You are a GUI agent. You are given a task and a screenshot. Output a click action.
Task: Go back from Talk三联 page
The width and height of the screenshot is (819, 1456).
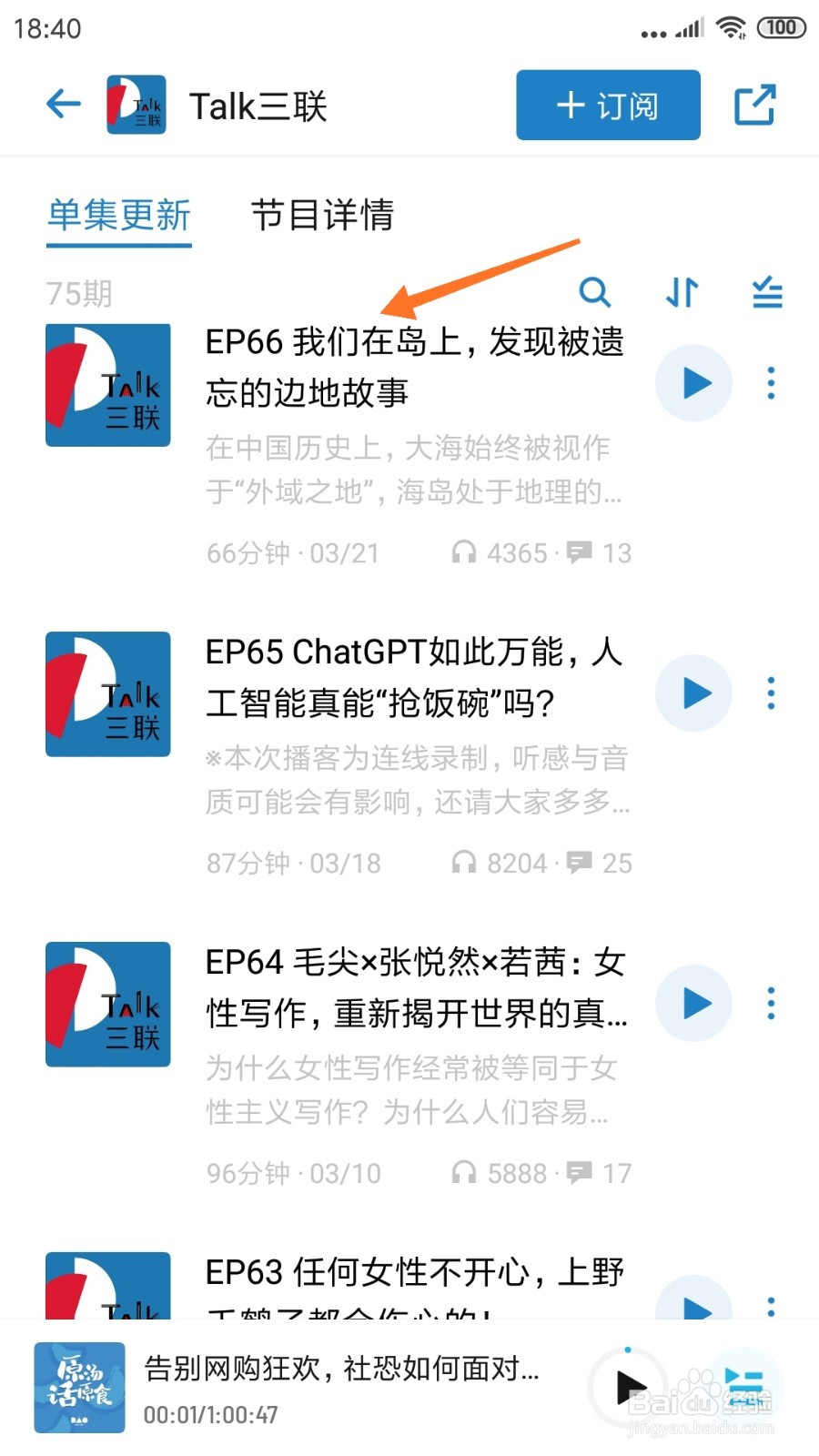pyautogui.click(x=64, y=105)
